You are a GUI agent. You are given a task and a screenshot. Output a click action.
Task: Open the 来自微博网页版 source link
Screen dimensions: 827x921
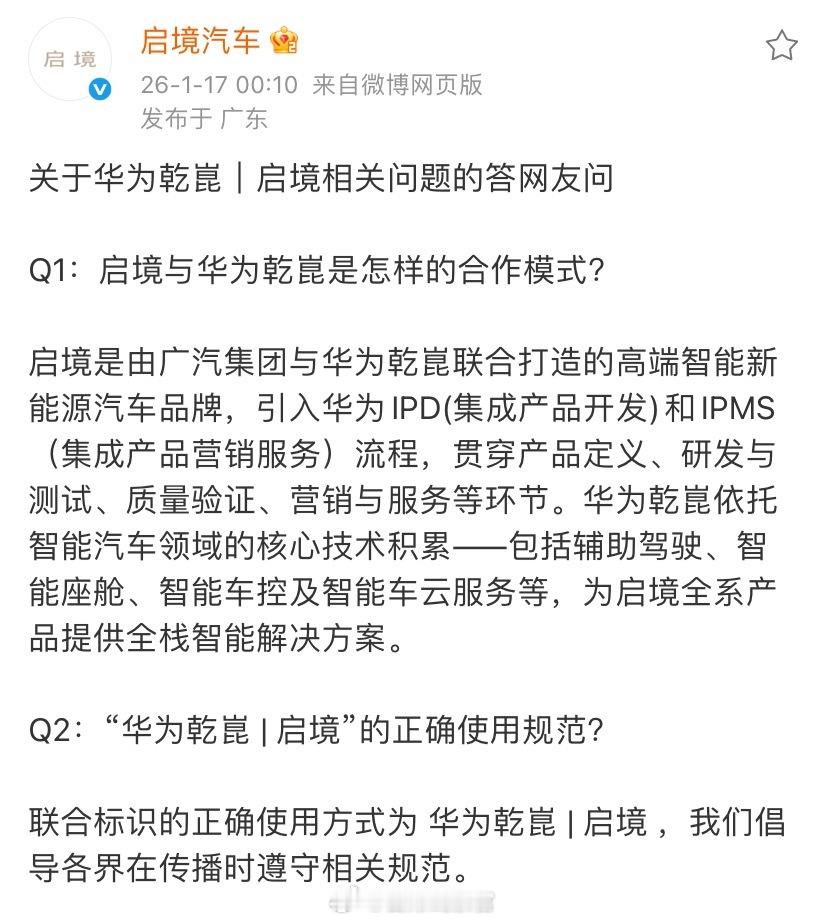coord(396,87)
